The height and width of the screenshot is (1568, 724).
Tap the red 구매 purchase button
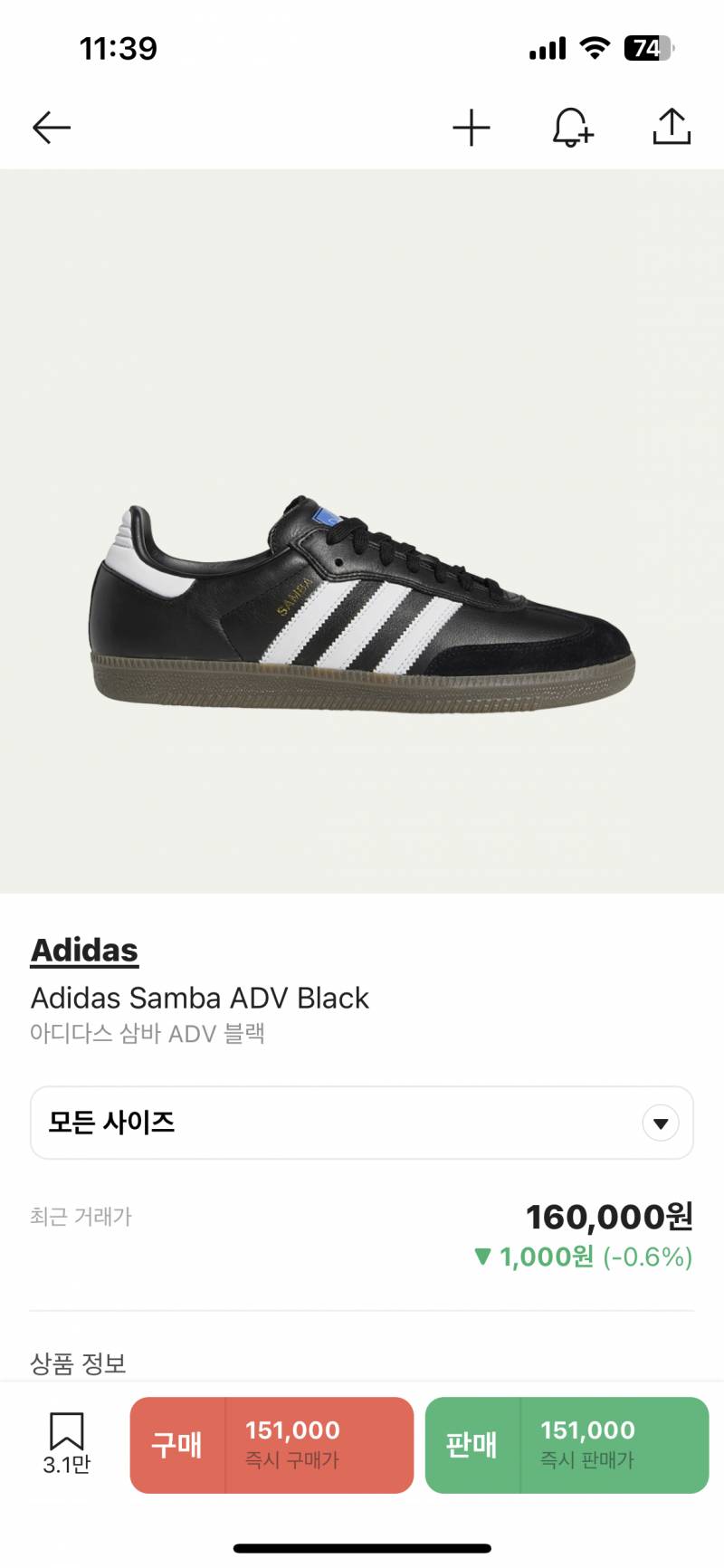[x=270, y=1445]
